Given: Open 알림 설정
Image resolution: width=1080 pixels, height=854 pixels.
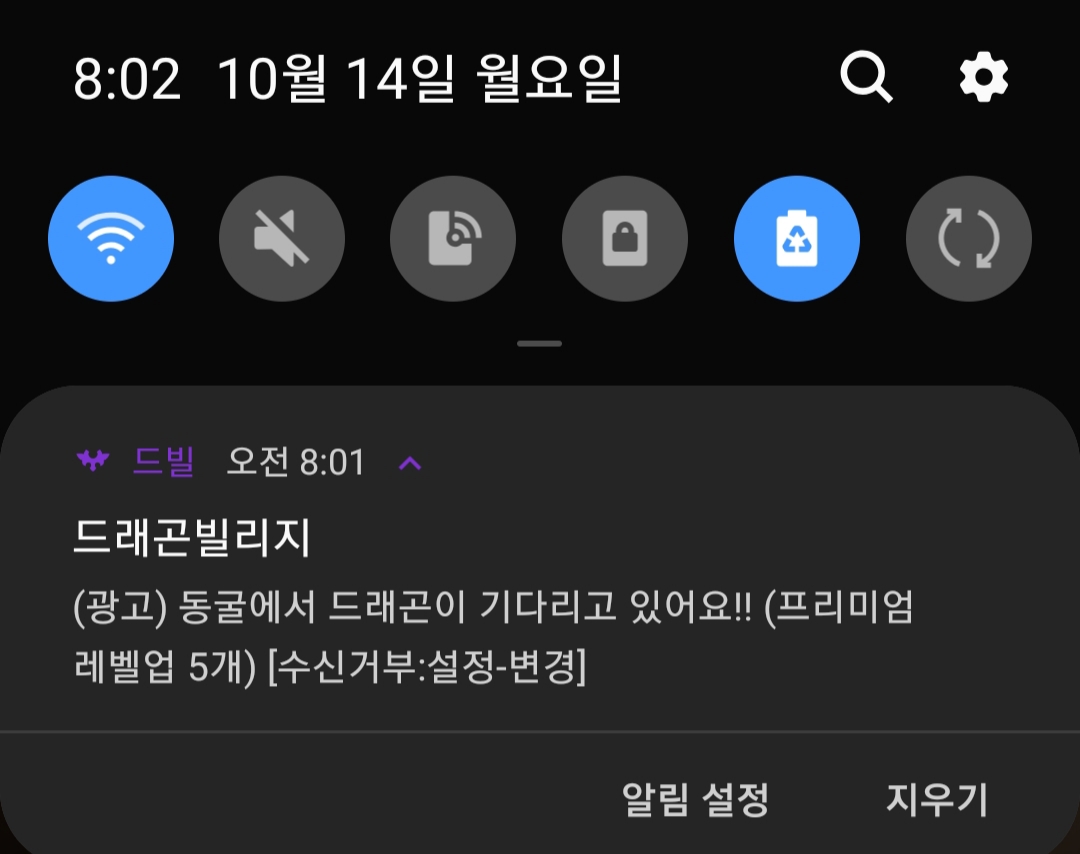Looking at the screenshot, I should click(695, 799).
